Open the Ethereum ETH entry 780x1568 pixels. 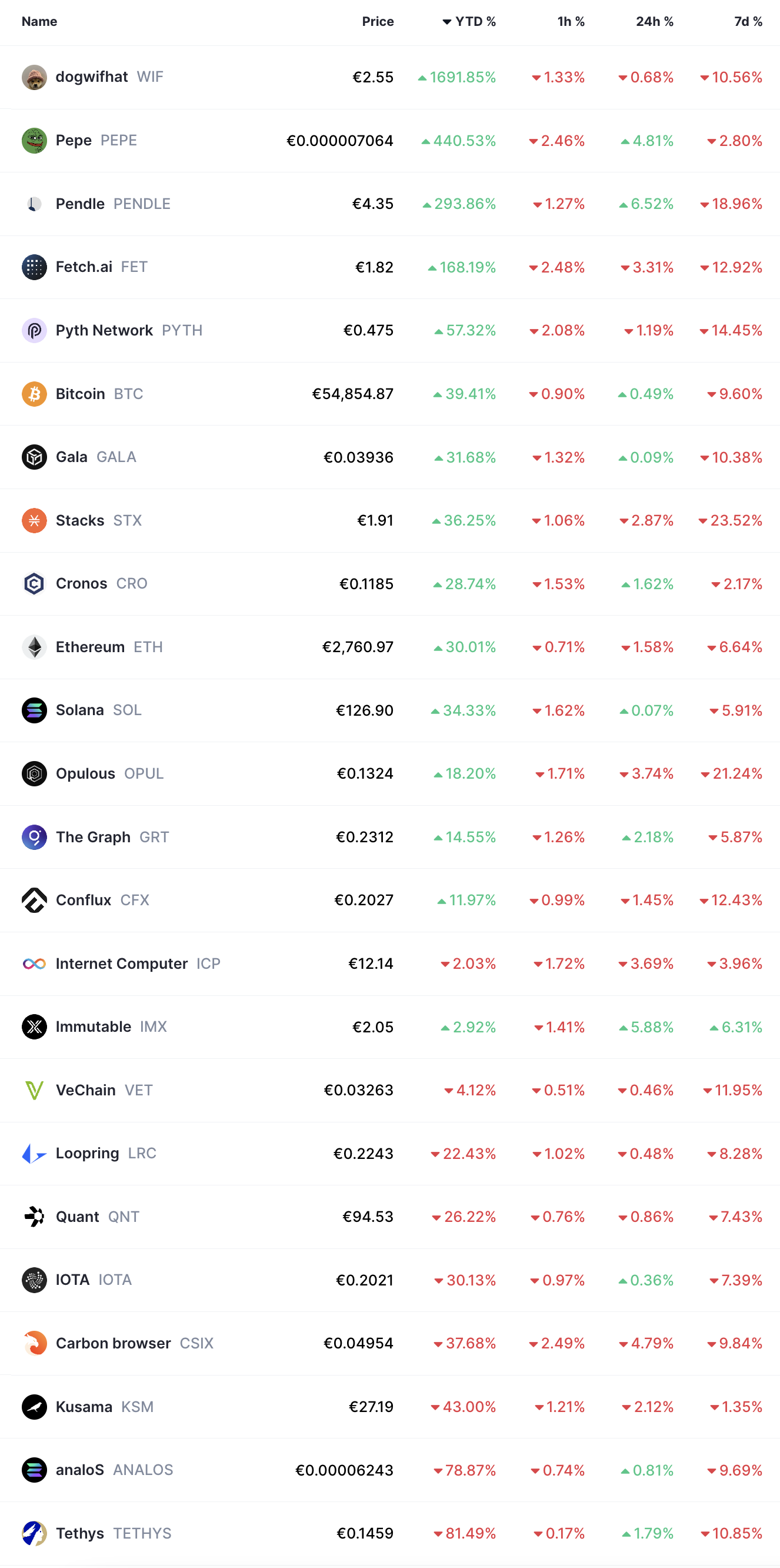coord(390,647)
